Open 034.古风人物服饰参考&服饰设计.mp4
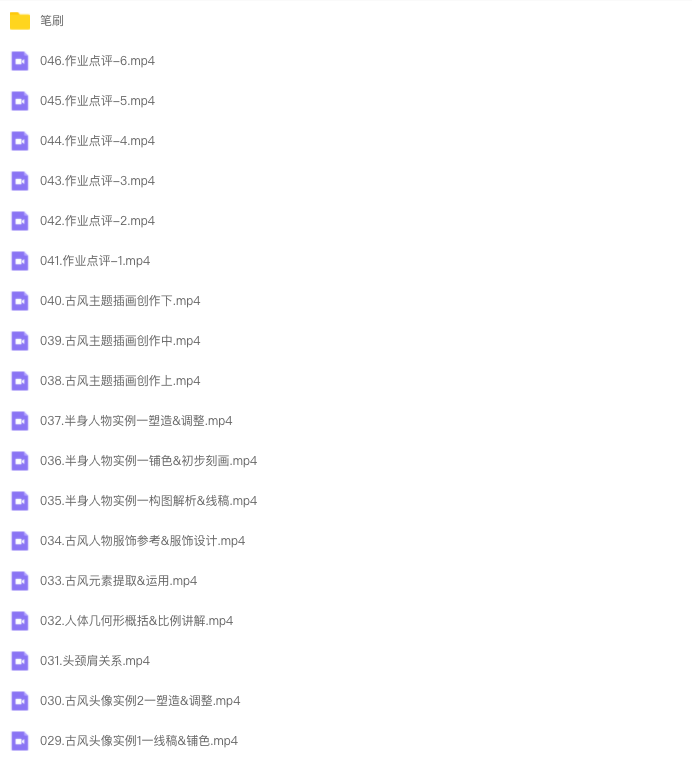This screenshot has height=757, width=692. [142, 541]
